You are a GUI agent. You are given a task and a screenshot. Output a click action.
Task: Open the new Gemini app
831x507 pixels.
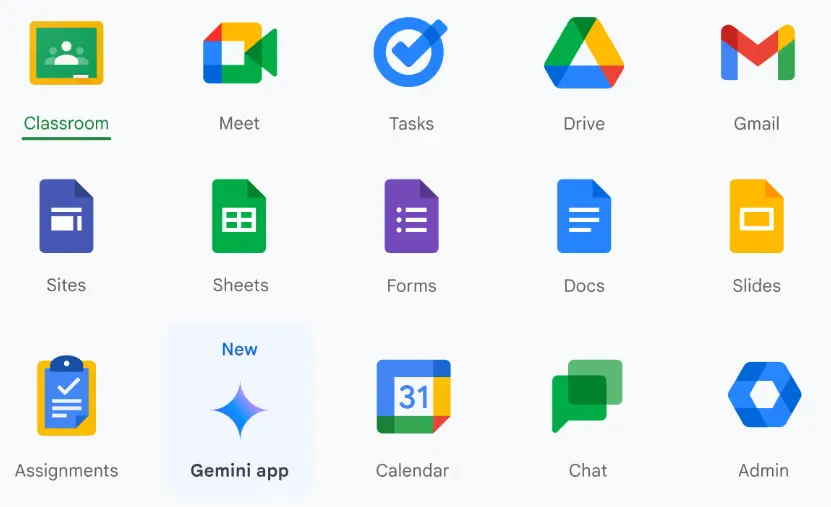[240, 410]
